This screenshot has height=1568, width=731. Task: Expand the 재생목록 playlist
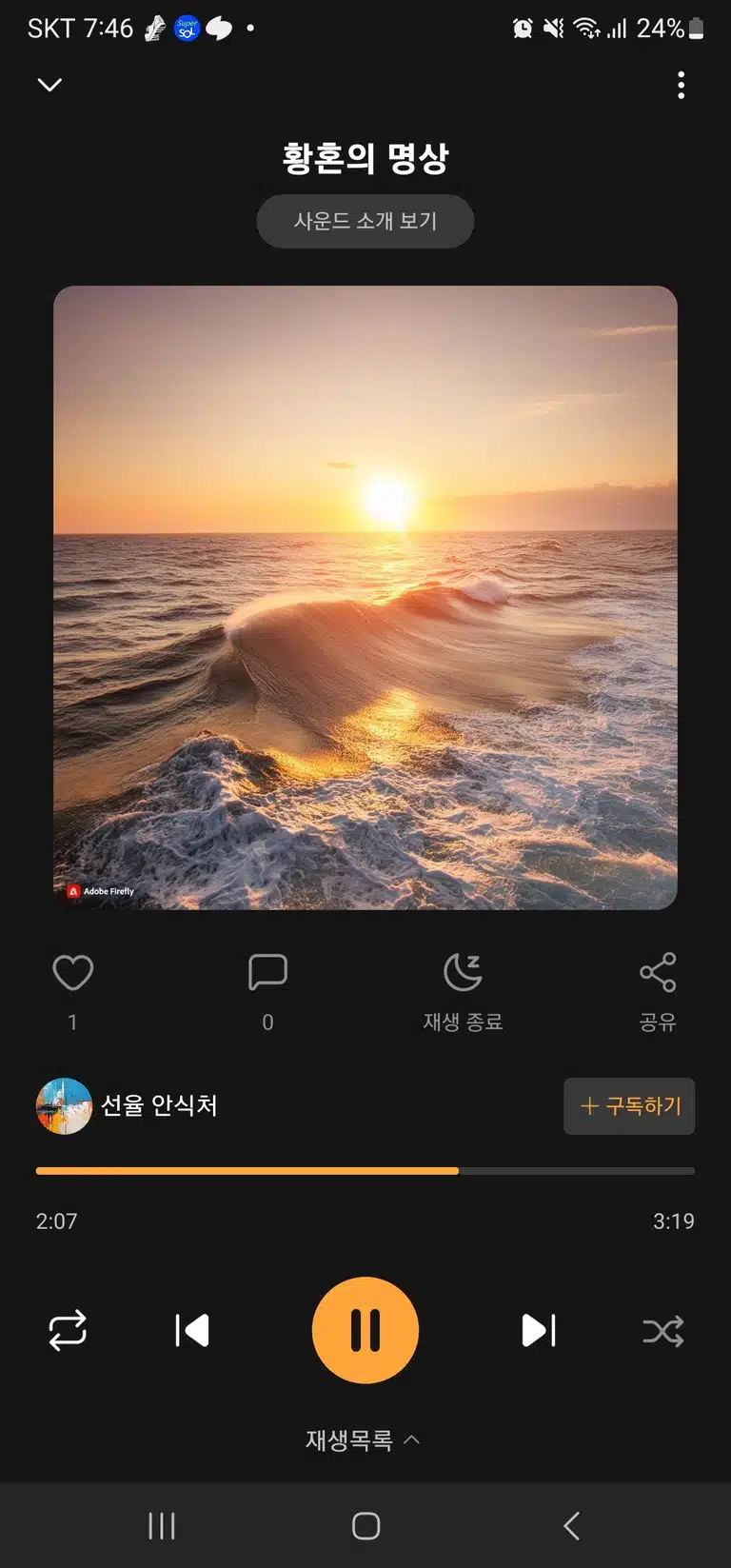(x=363, y=1439)
